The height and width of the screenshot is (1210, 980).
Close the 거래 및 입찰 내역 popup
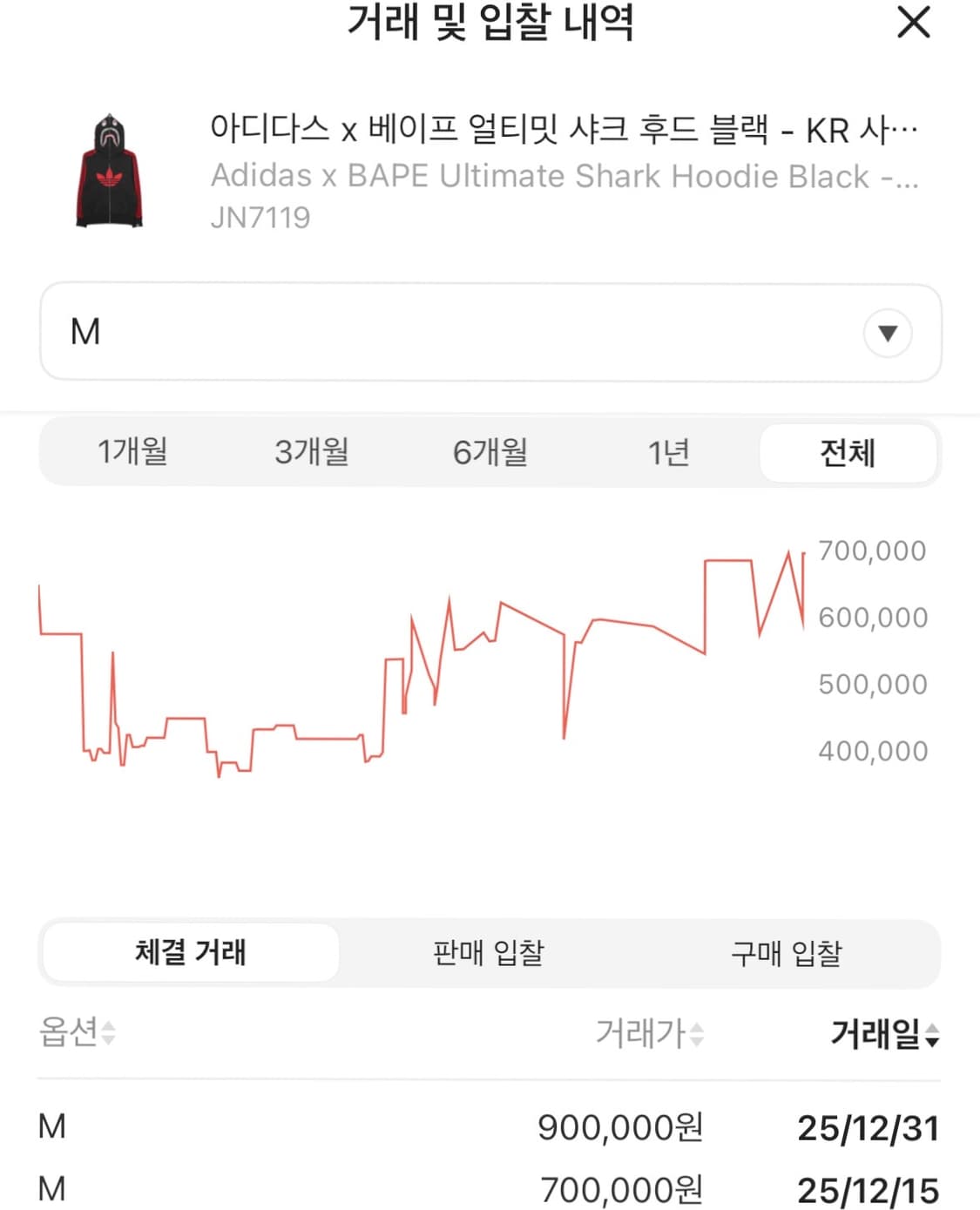[913, 24]
